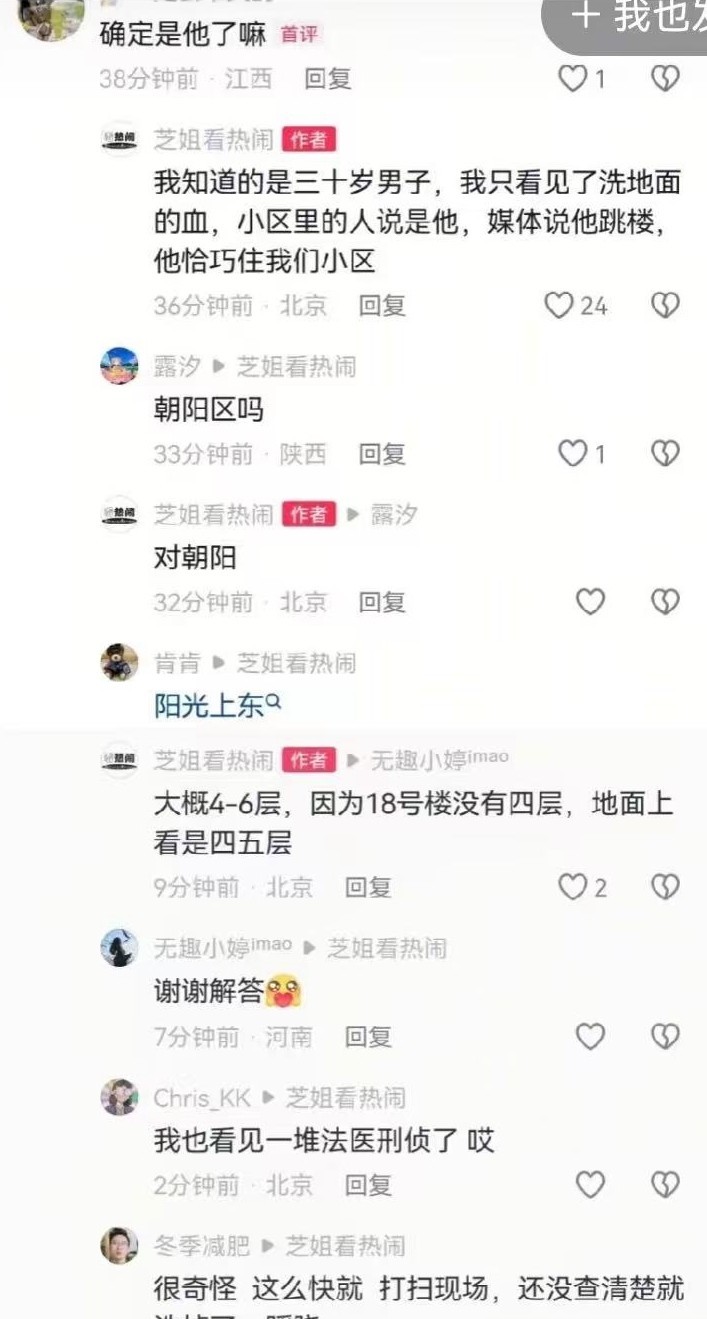Like the comment '确定是他了嘛'
707x1319 pixels.
572,79
